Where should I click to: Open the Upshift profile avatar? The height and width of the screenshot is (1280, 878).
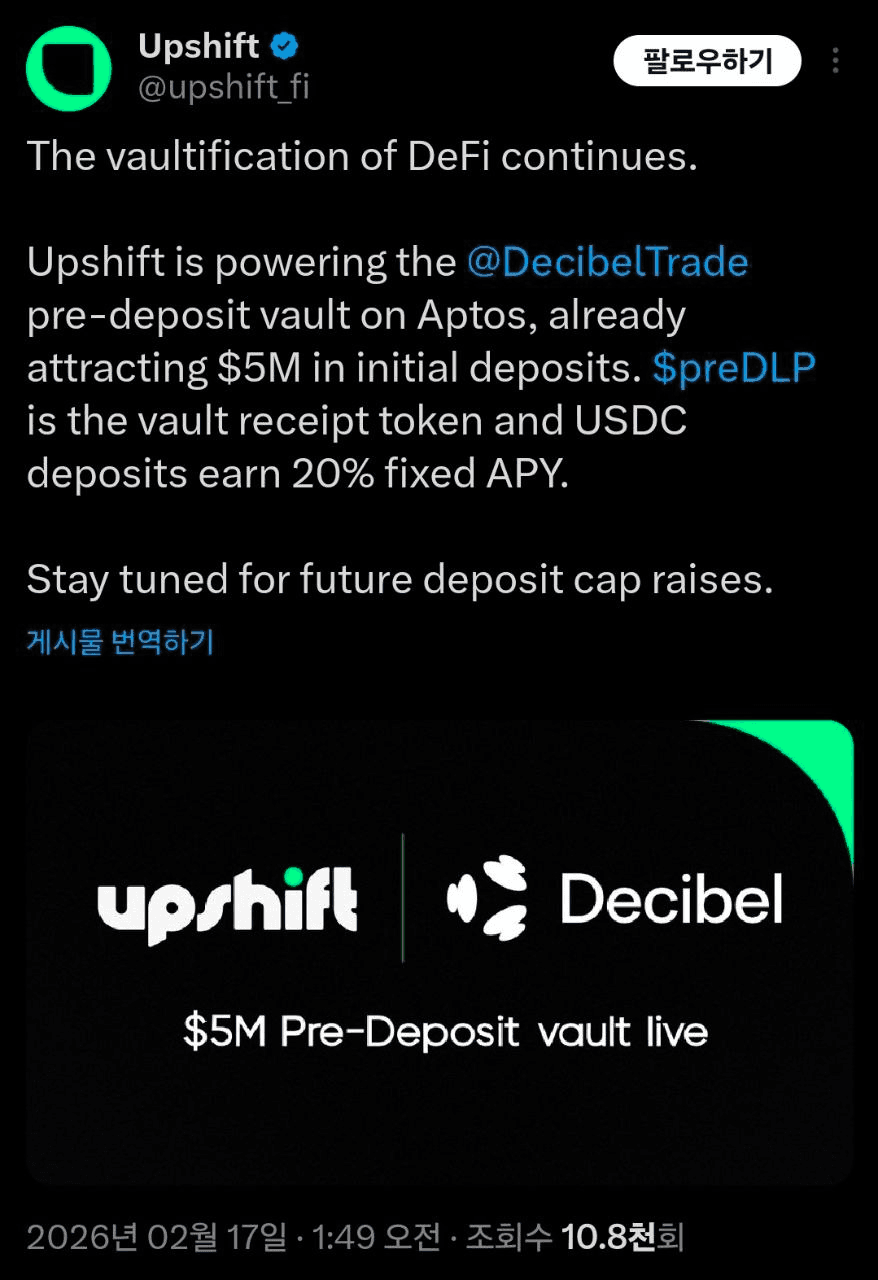point(68,68)
